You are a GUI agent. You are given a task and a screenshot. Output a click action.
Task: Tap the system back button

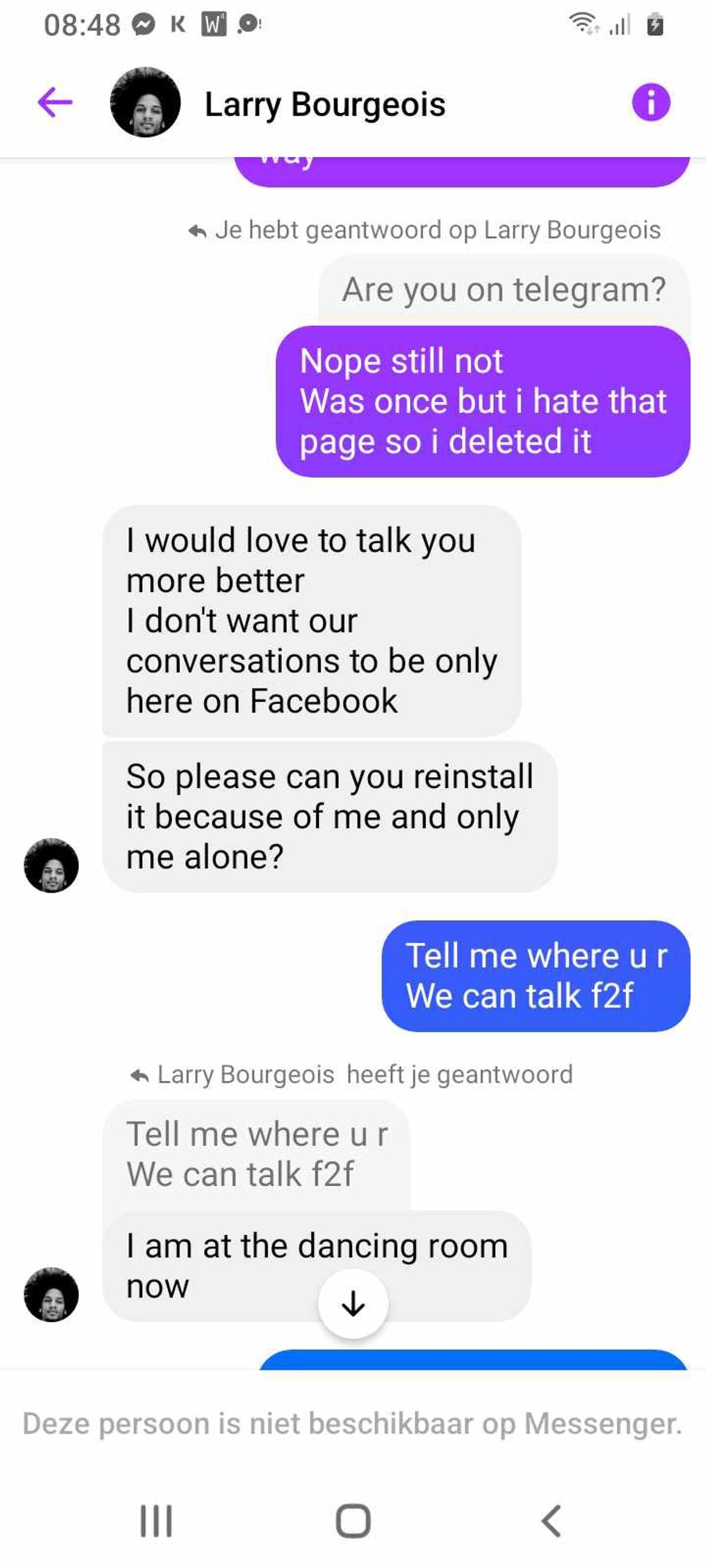550,1521
